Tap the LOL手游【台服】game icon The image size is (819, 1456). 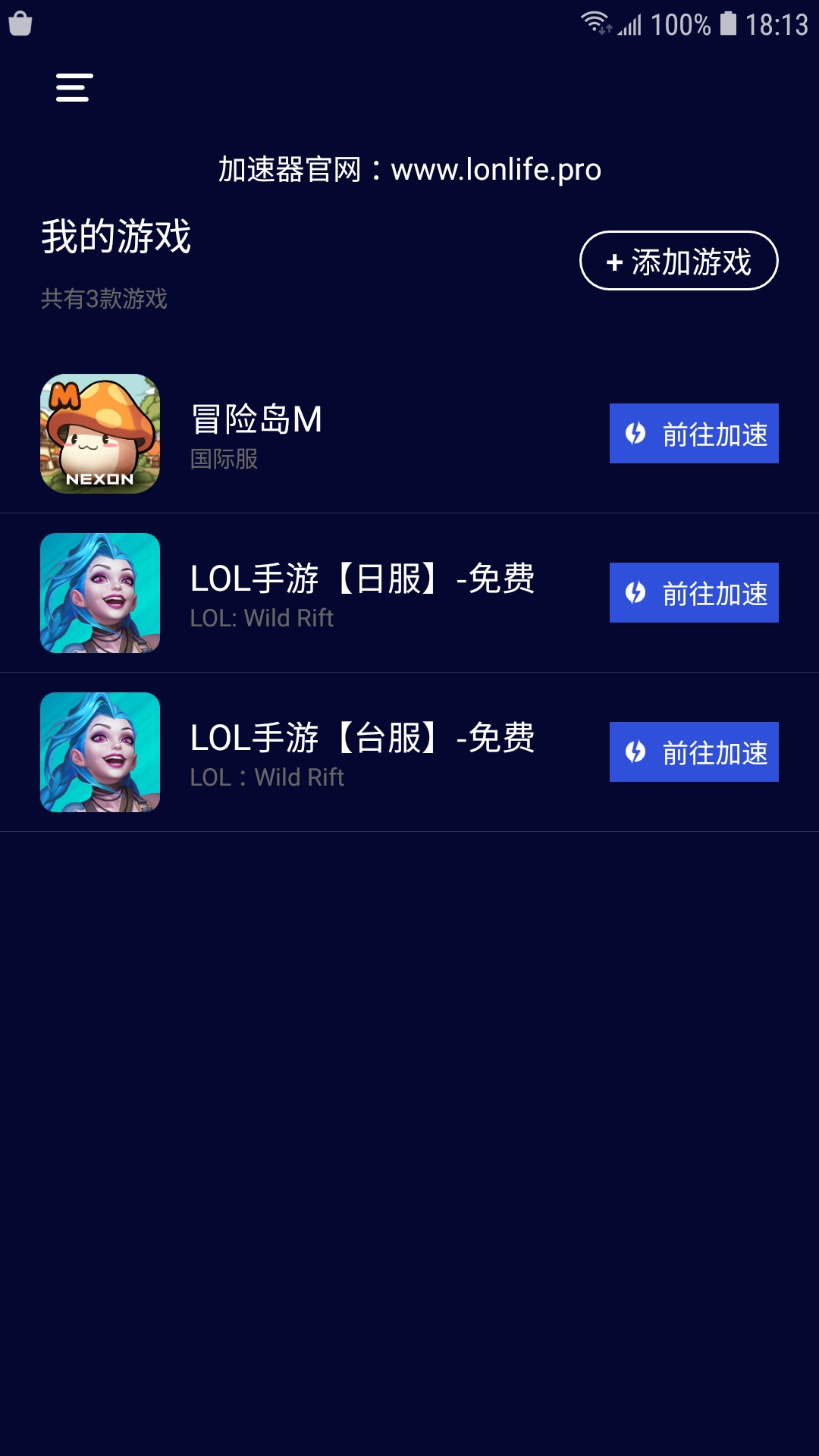pos(99,752)
